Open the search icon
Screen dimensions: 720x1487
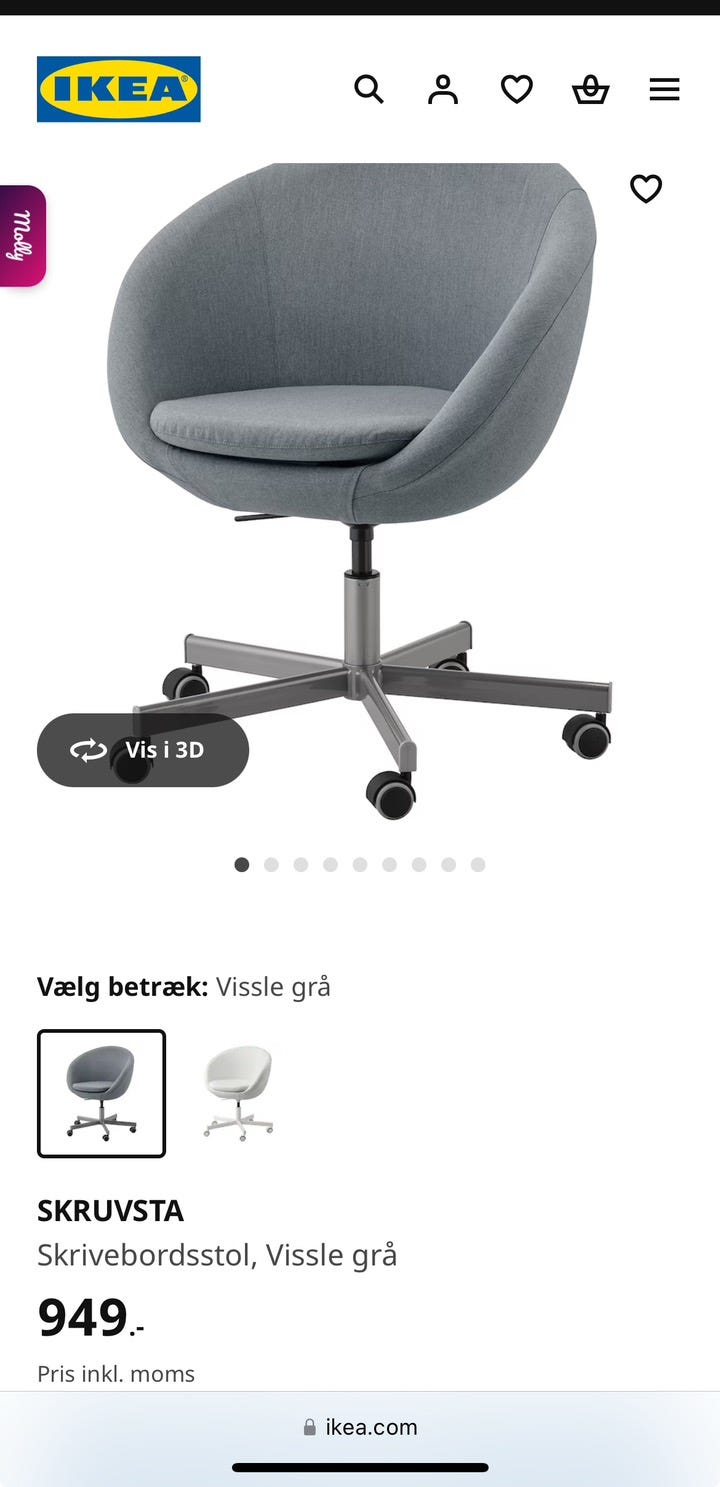[x=370, y=89]
